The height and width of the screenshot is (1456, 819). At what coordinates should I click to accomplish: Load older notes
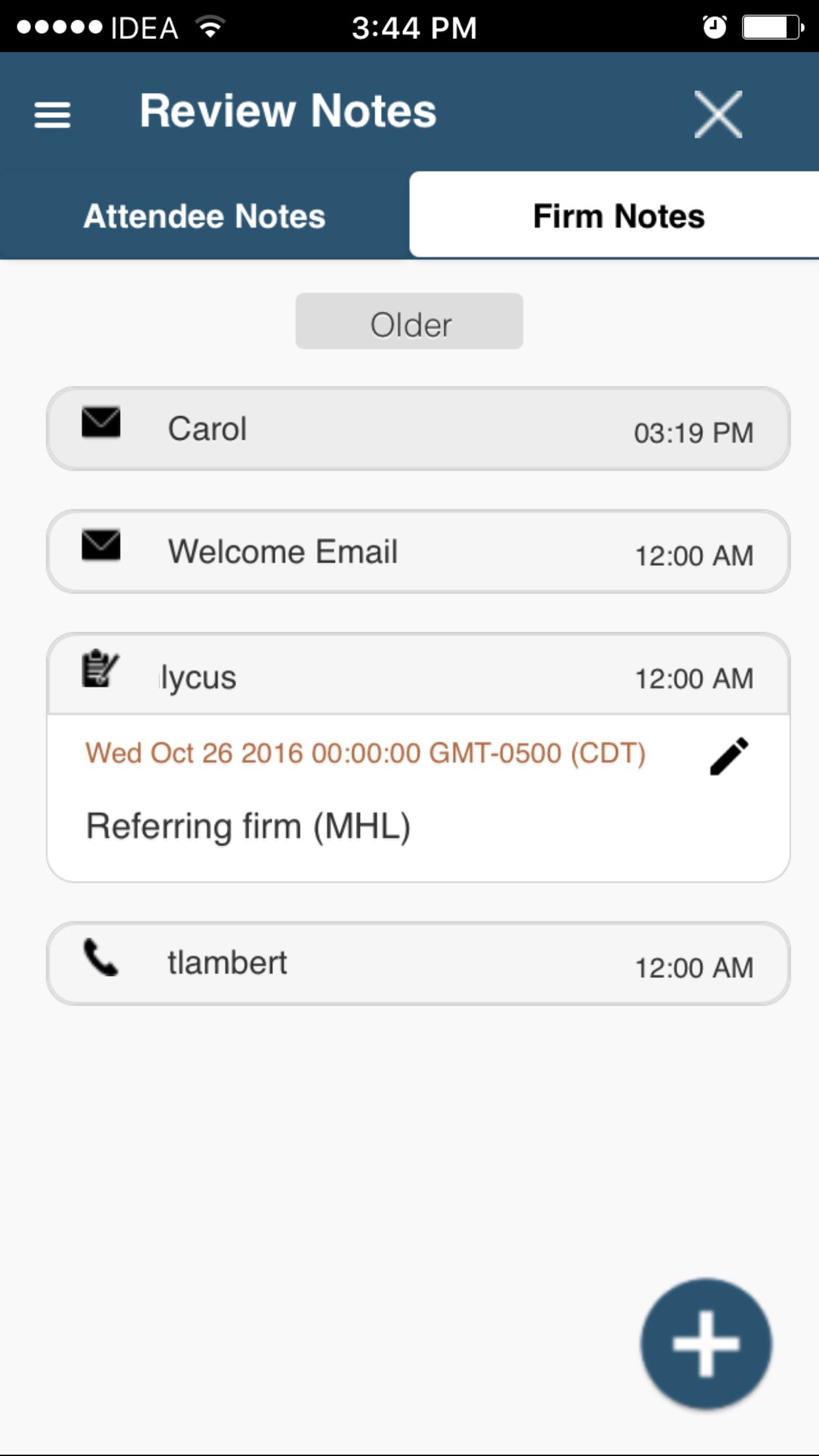409,322
